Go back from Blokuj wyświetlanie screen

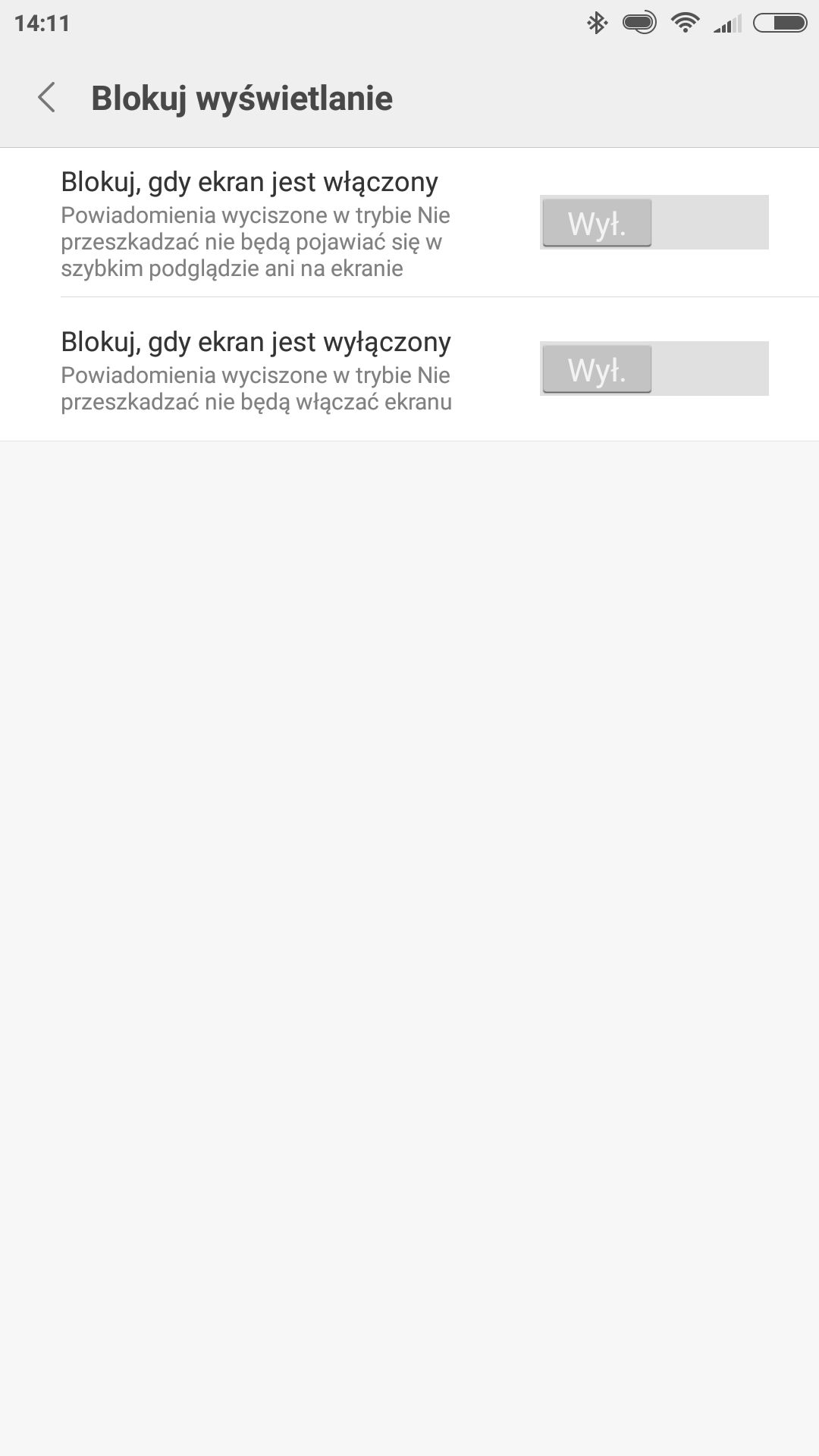[x=47, y=98]
